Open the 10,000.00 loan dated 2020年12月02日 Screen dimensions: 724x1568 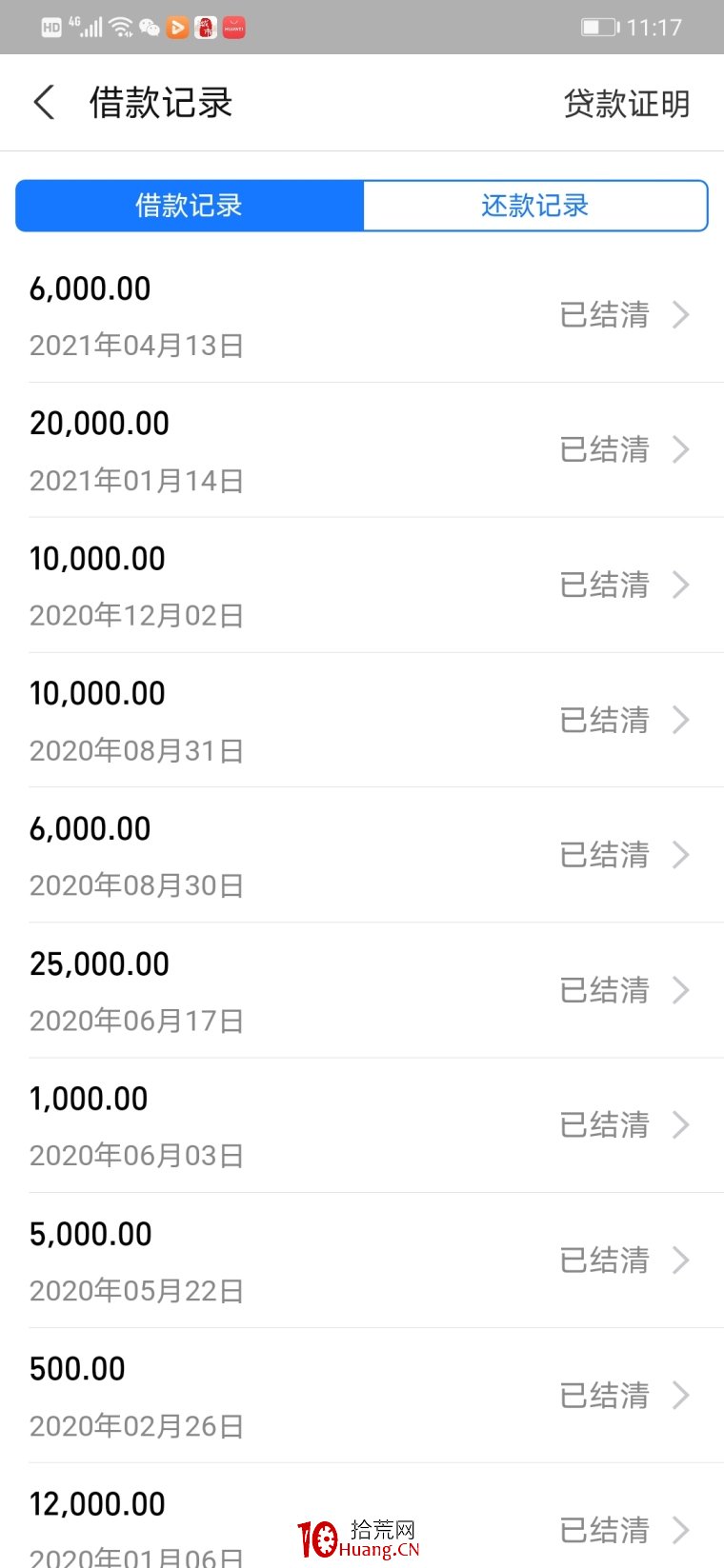[x=362, y=585]
